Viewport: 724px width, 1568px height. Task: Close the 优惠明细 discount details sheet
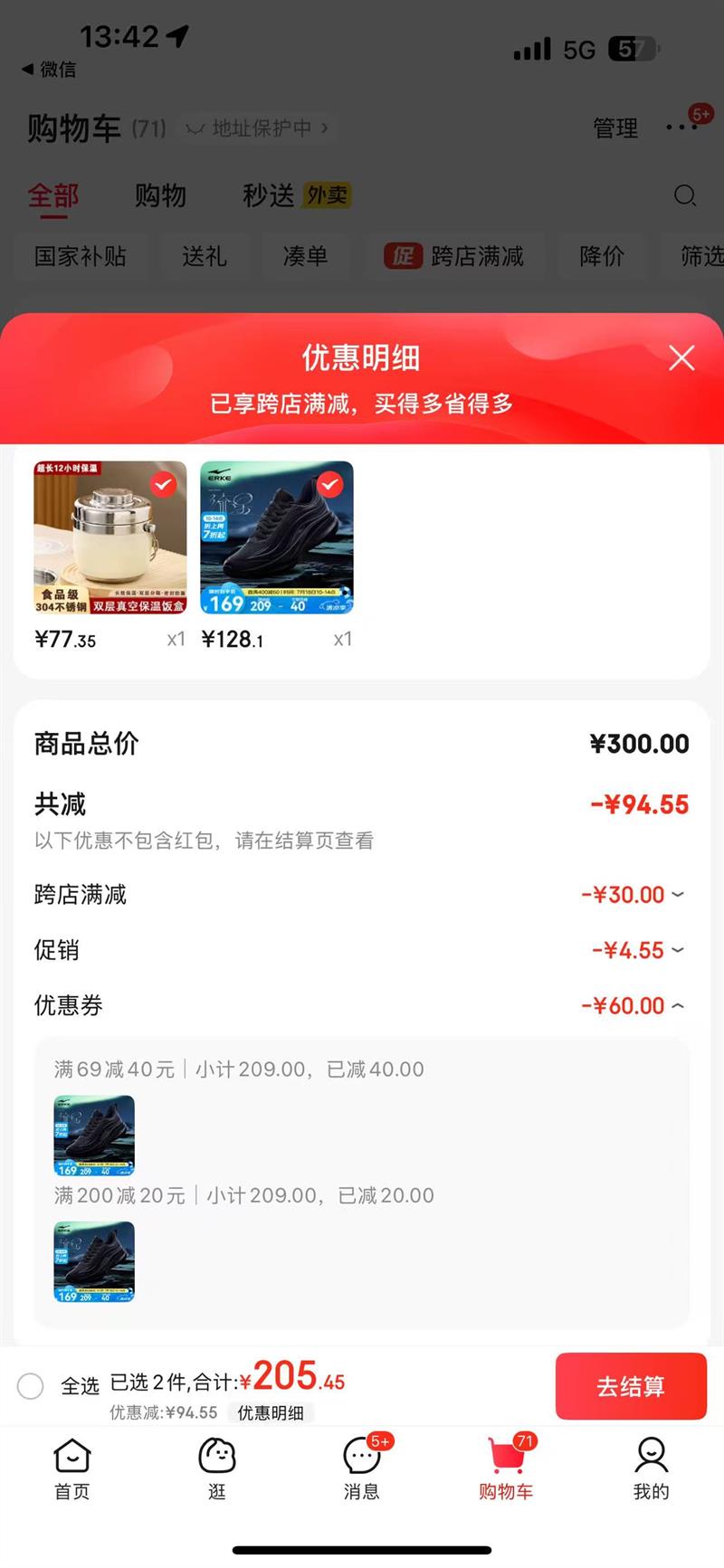pyautogui.click(x=681, y=358)
